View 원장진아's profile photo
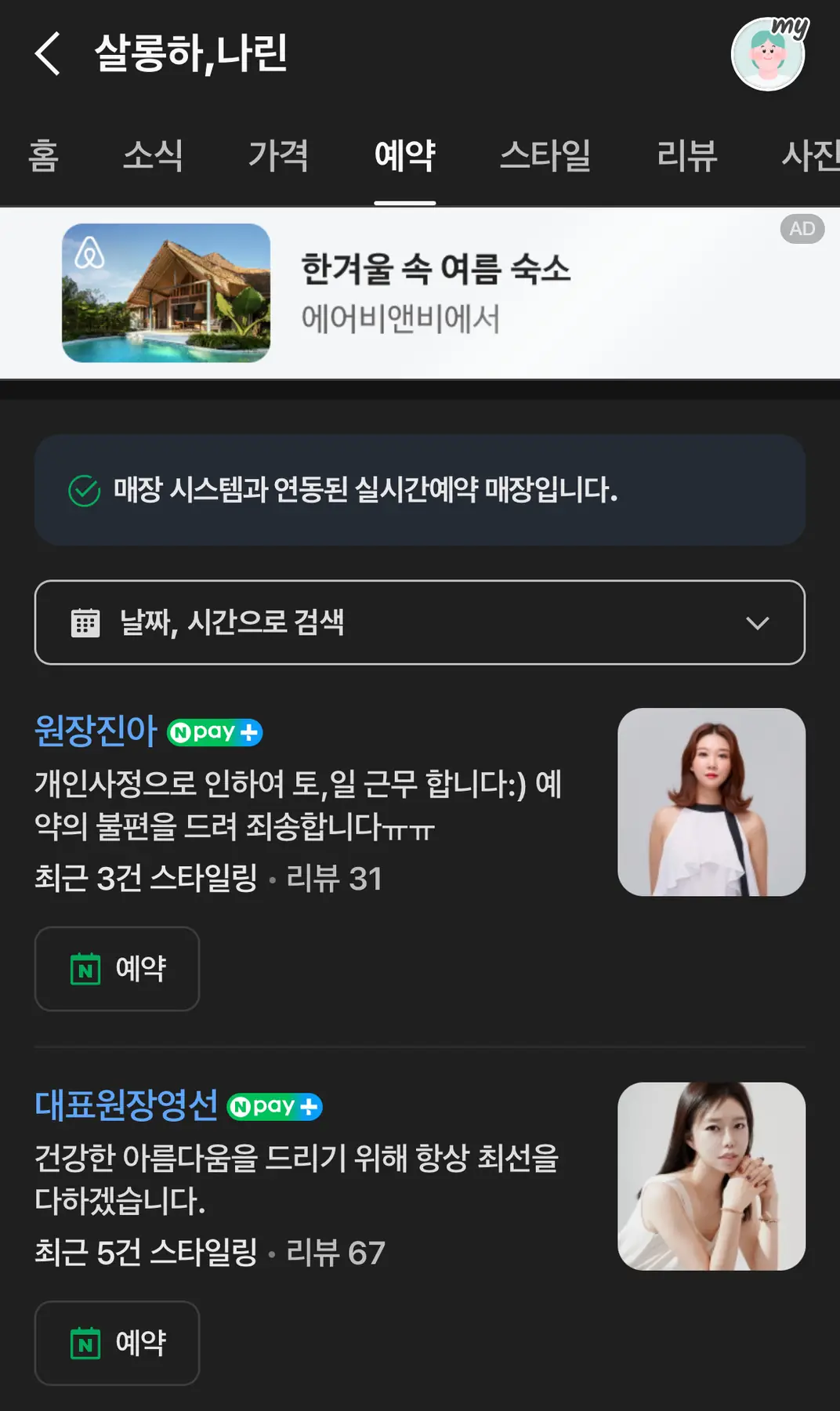 tap(711, 802)
